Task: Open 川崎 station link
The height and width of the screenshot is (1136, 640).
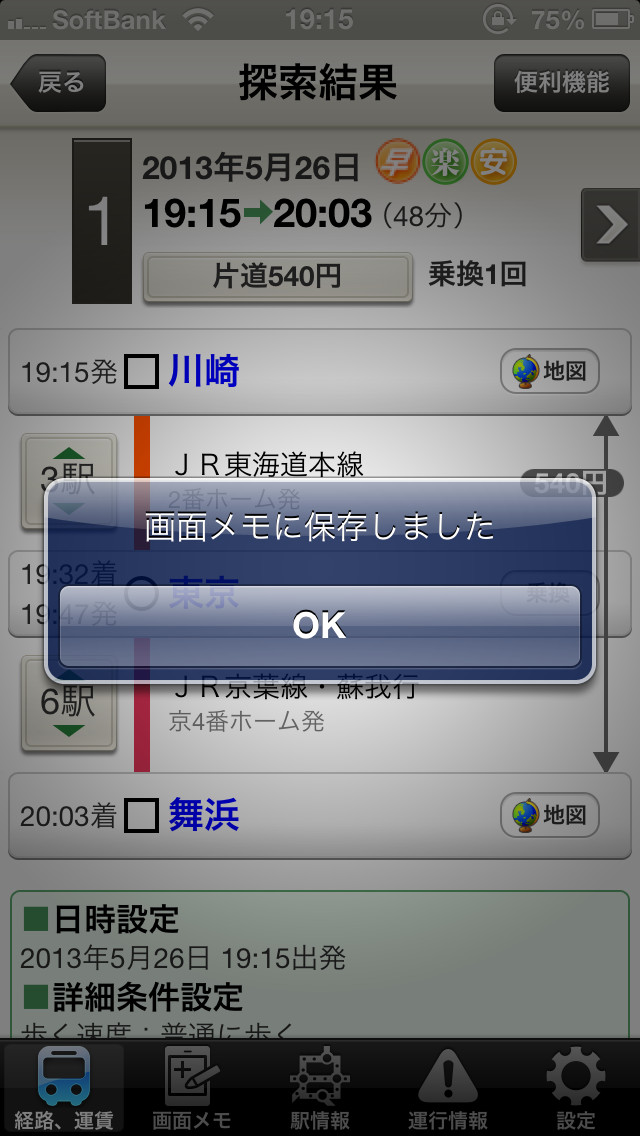Action: 204,372
